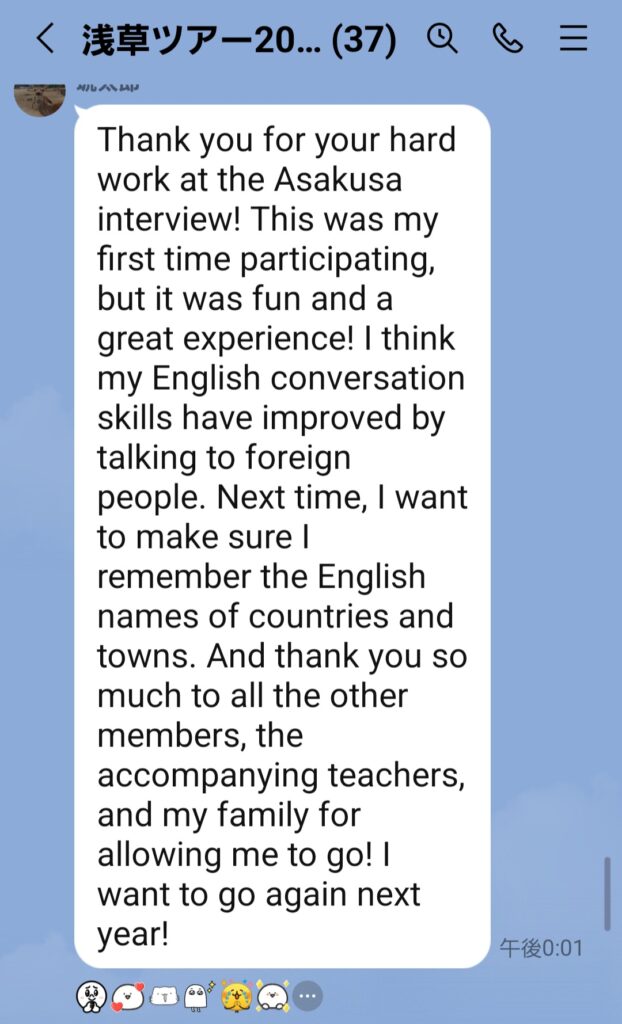Tap the first reaction sticker under the message
Viewport: 622px width, 1024px height.
pyautogui.click(x=91, y=996)
